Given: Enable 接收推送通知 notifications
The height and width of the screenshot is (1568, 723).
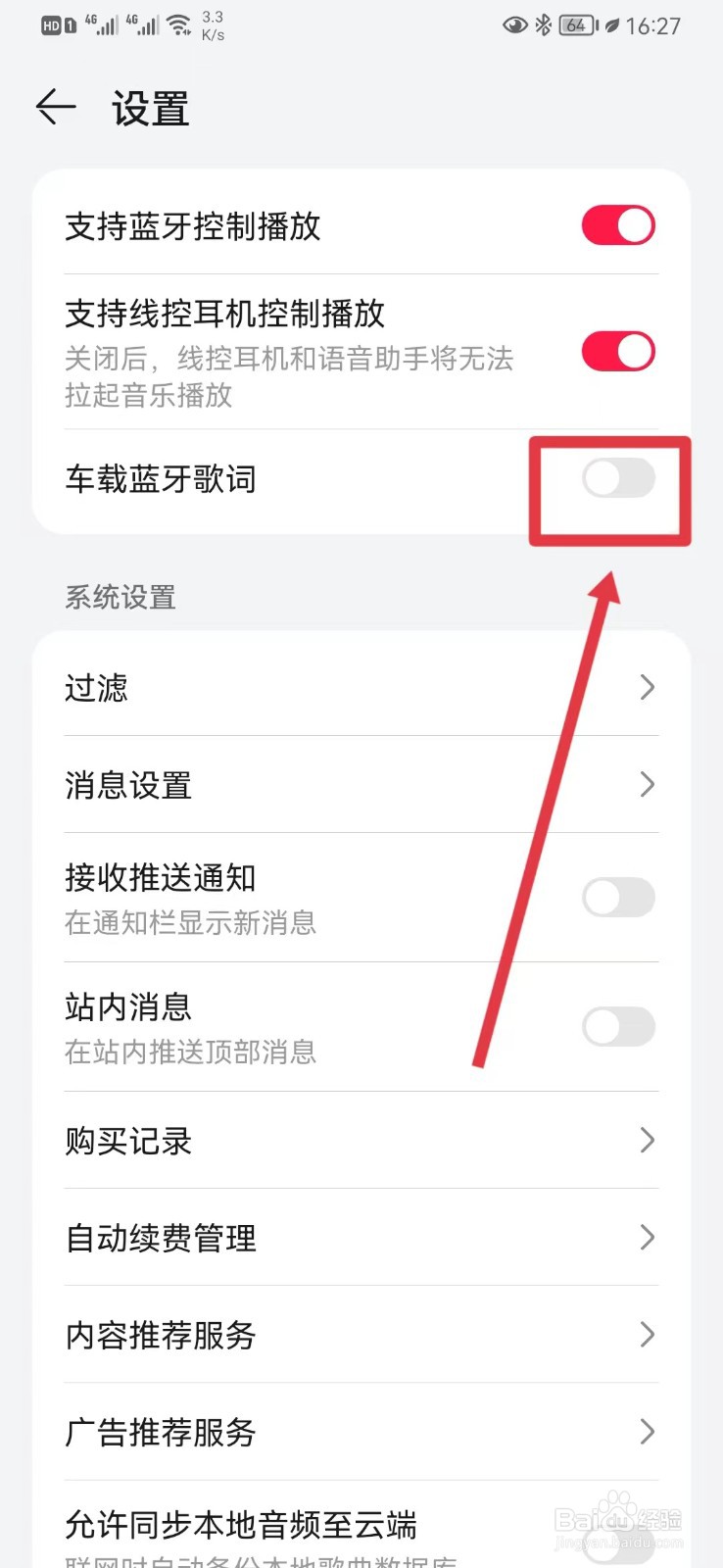Looking at the screenshot, I should coord(617,897).
